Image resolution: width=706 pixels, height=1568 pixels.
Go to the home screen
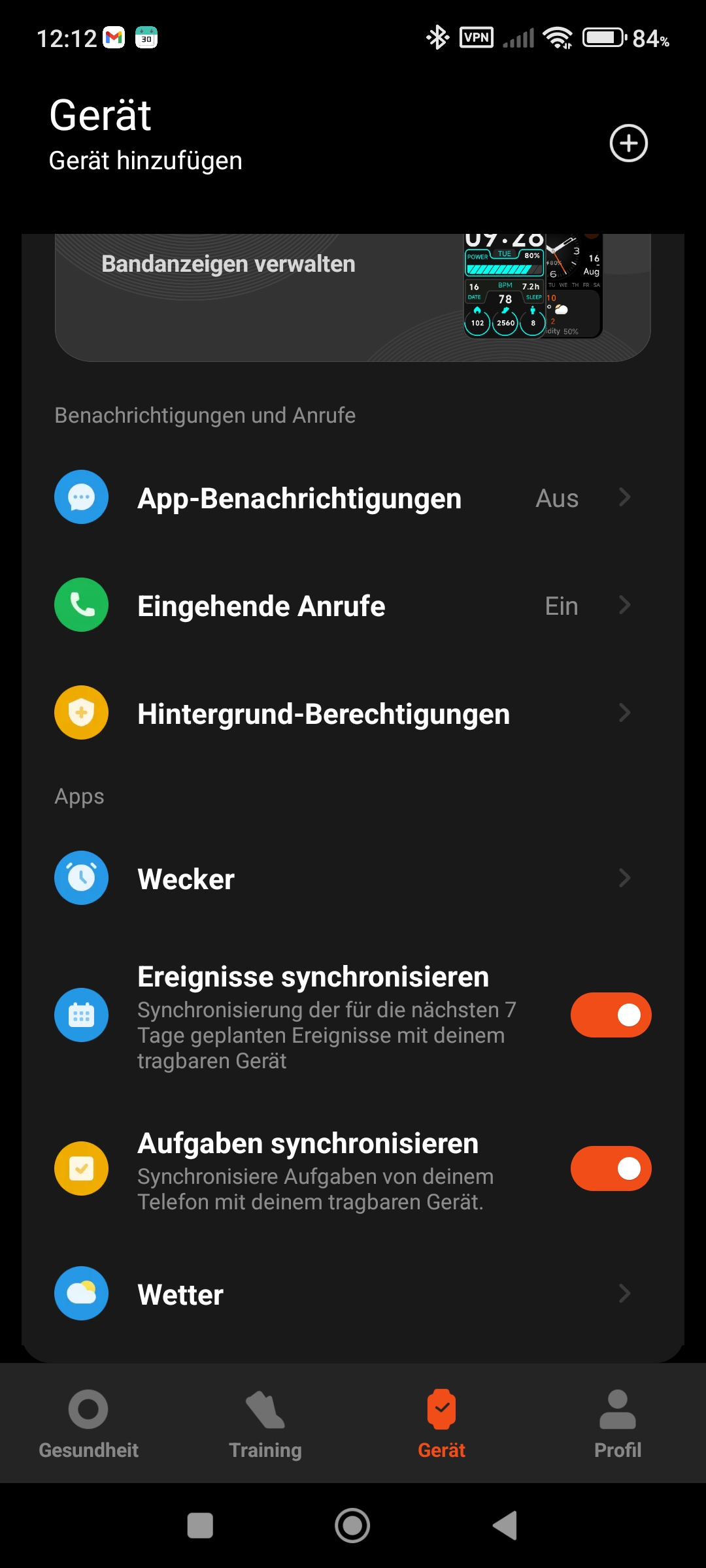[x=352, y=1526]
